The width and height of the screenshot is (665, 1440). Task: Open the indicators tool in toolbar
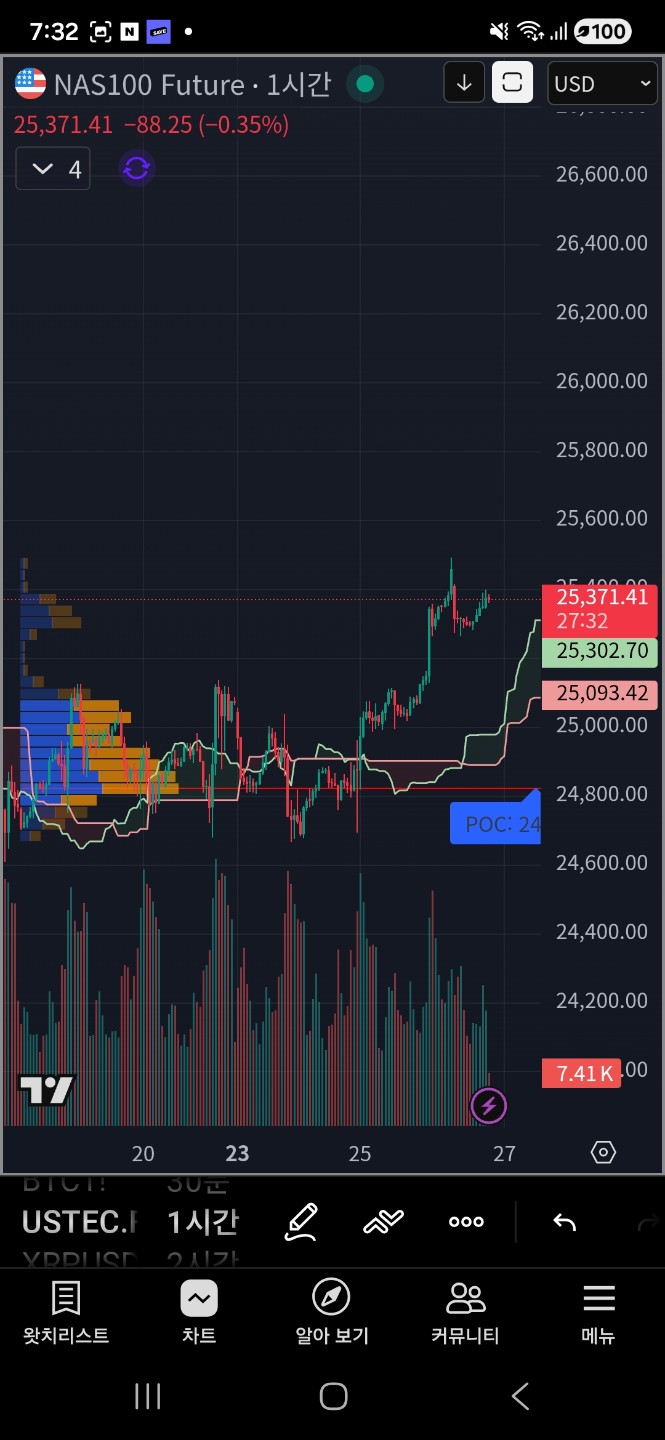coord(383,1221)
